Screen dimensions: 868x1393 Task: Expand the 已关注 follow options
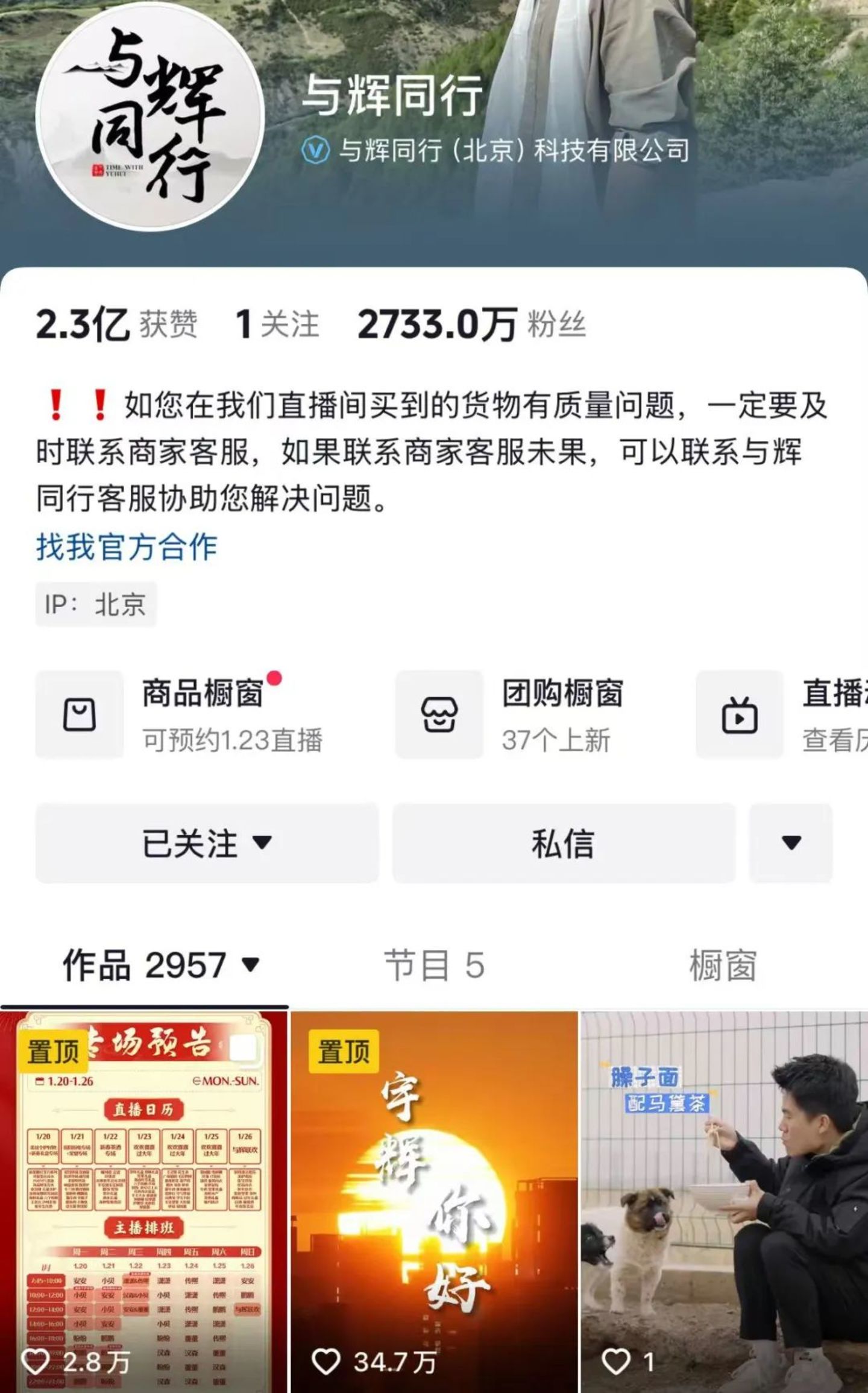click(207, 842)
